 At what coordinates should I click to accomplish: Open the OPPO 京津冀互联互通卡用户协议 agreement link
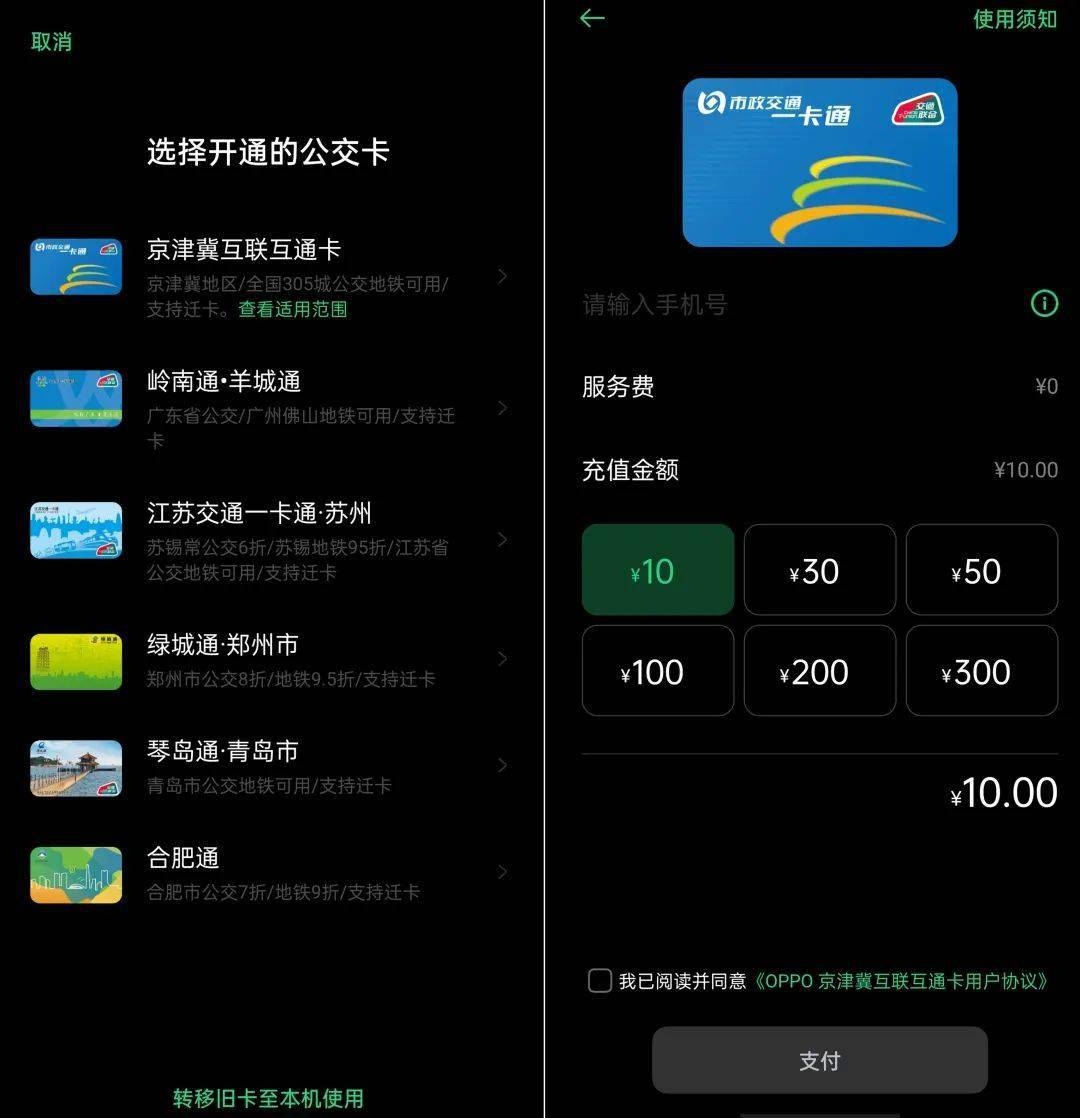pos(898,981)
